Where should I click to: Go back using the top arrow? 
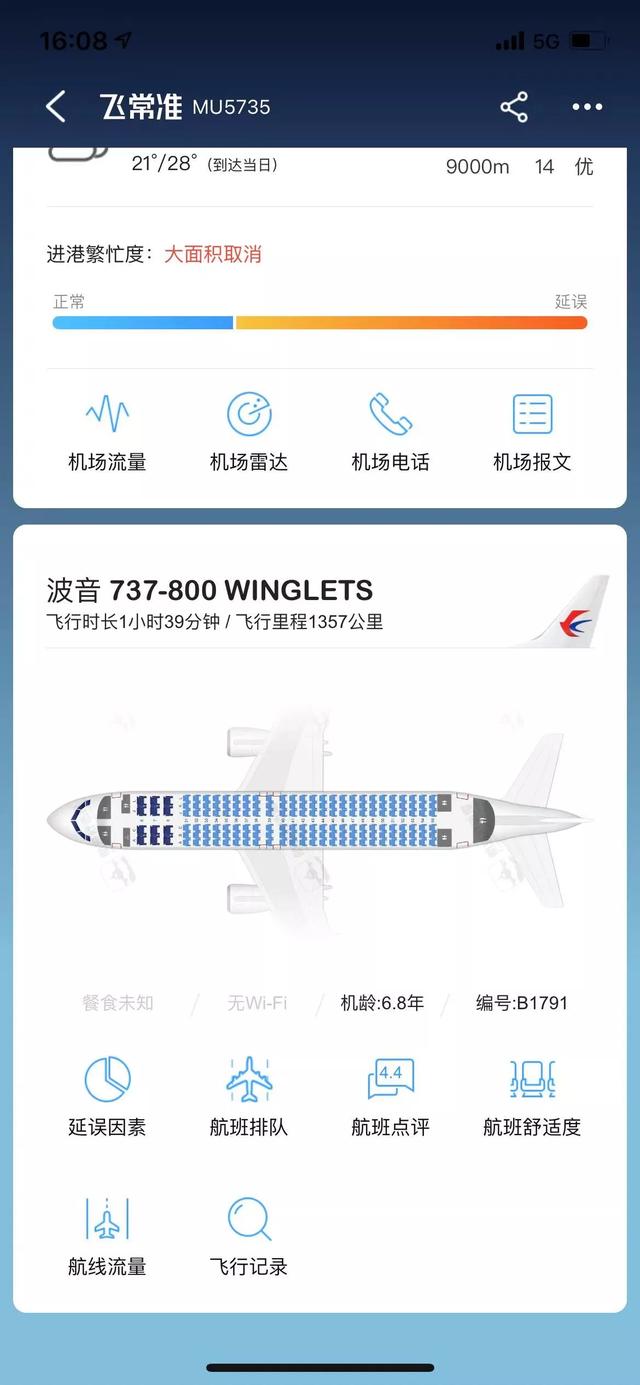(x=56, y=107)
